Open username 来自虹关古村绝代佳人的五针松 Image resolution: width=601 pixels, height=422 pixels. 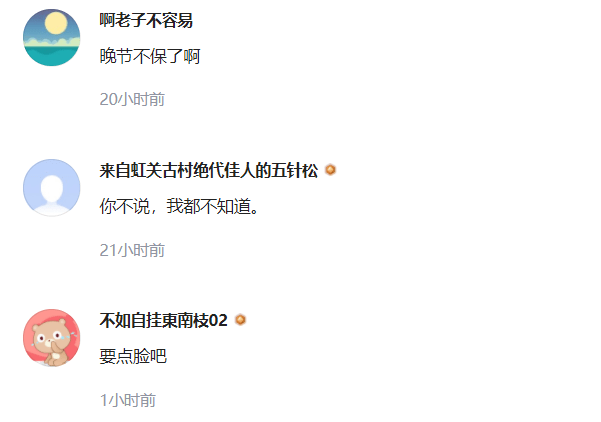(208, 171)
